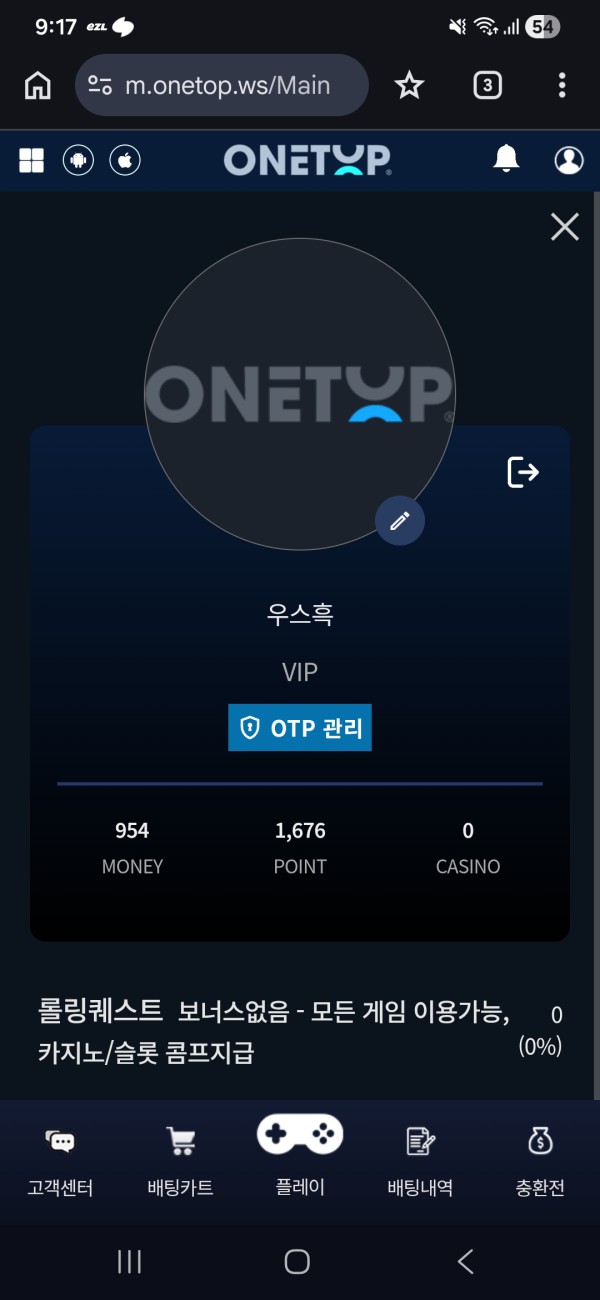Go to the browser home page
The width and height of the screenshot is (600, 1300).
(37, 86)
